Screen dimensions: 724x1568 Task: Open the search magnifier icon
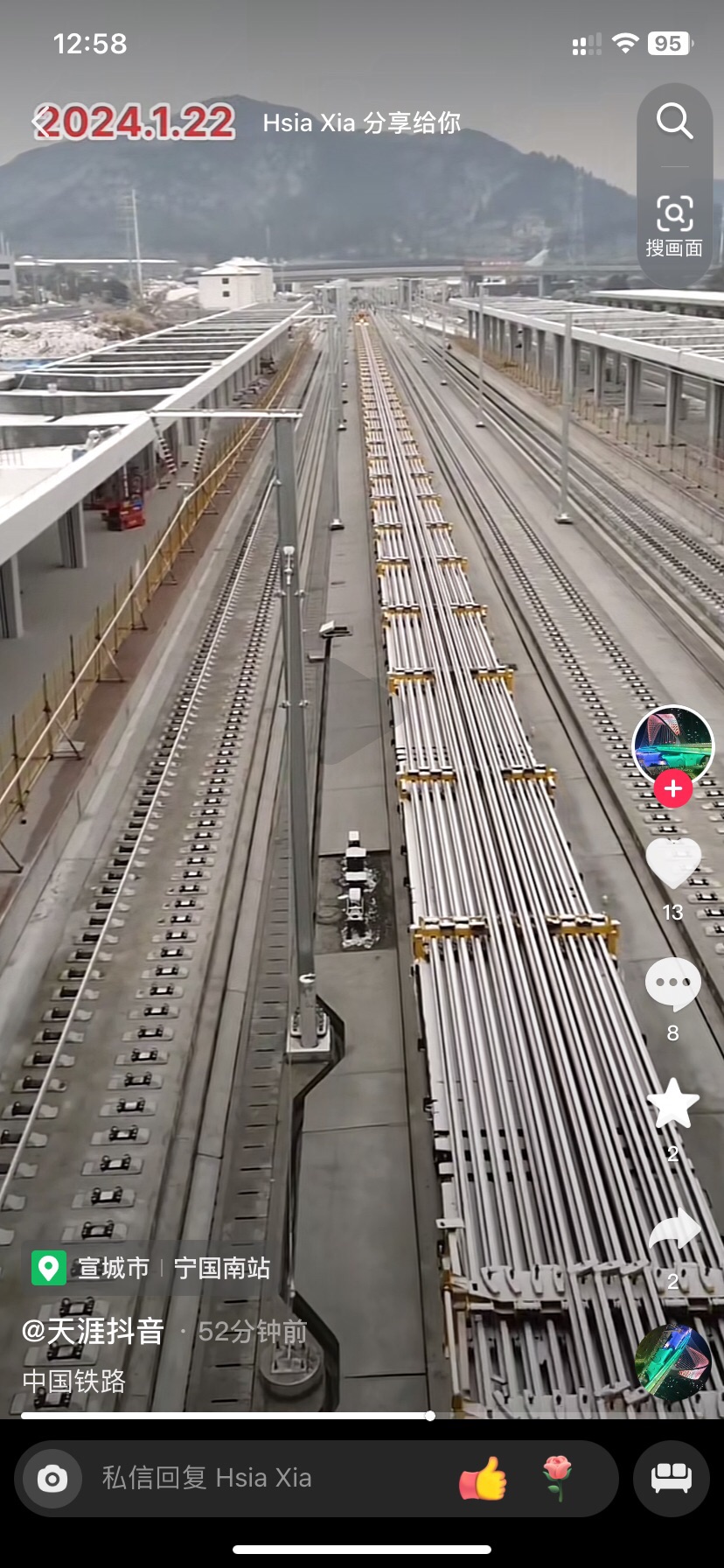(x=674, y=122)
